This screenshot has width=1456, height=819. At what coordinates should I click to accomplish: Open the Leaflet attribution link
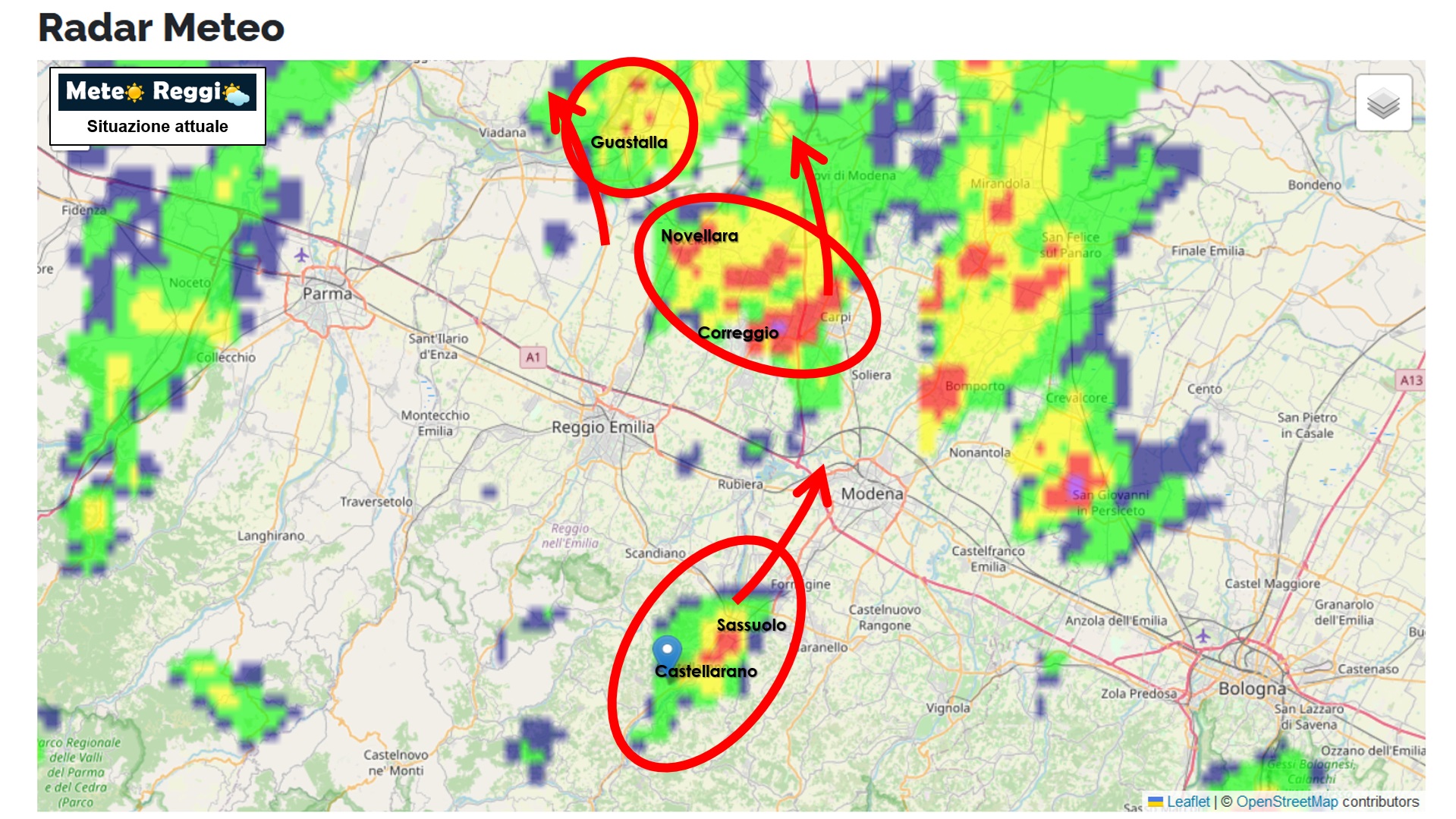point(1187,802)
